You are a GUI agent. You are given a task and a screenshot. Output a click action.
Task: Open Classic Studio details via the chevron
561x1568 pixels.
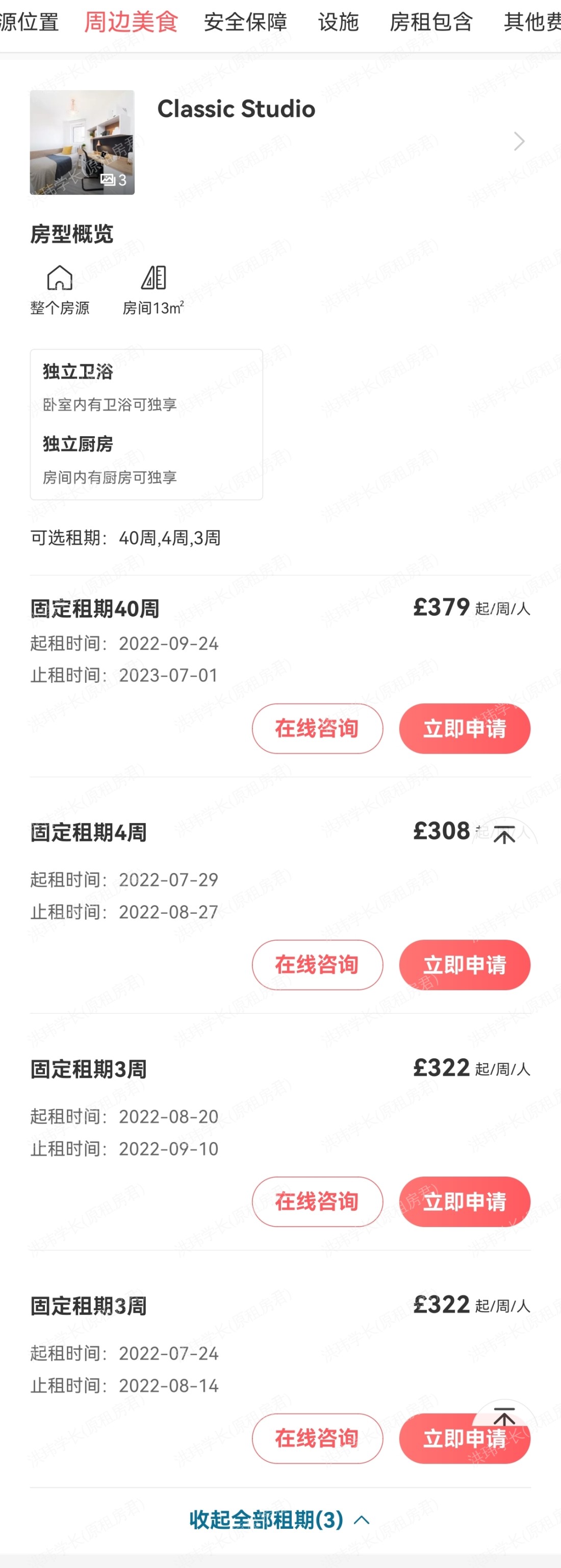tap(519, 141)
